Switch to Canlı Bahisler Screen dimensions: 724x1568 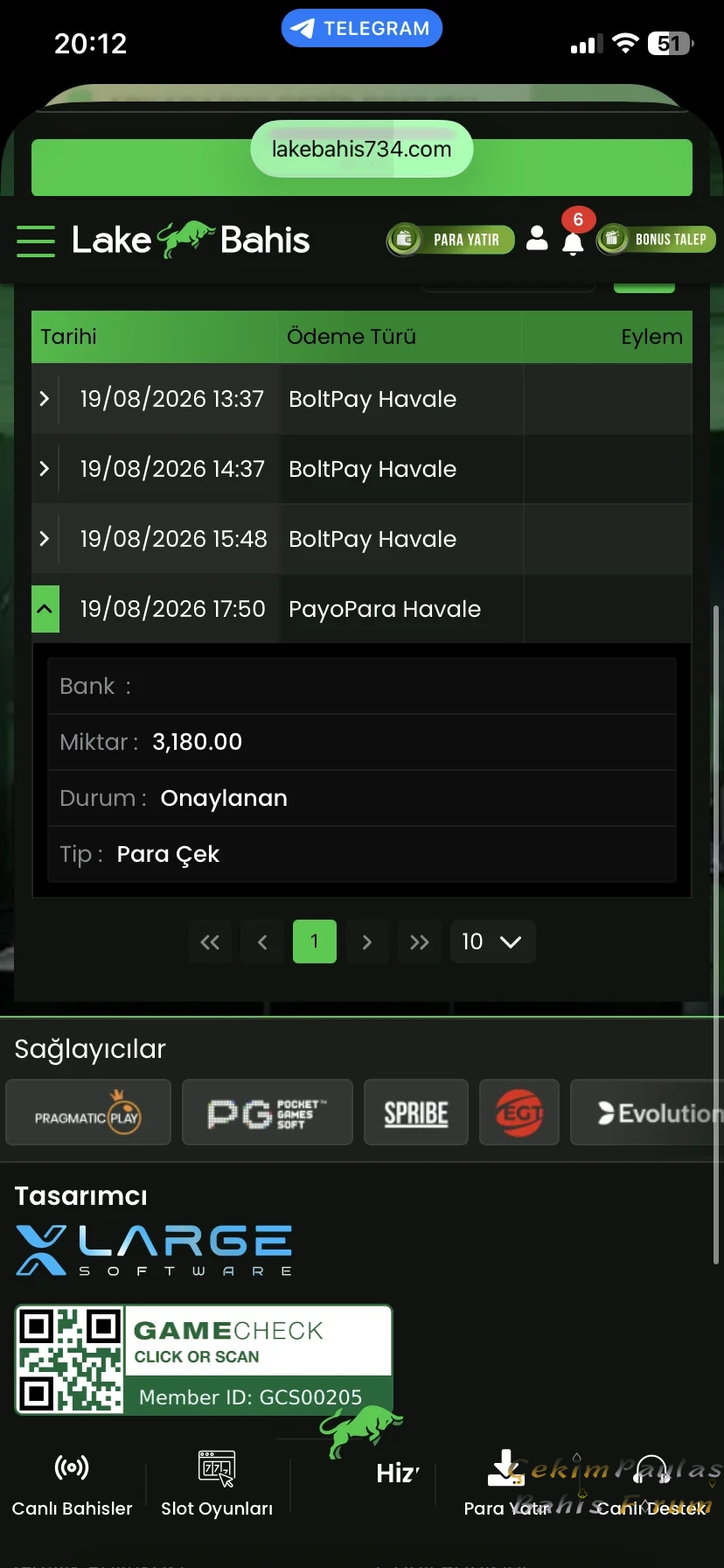pyautogui.click(x=72, y=1485)
